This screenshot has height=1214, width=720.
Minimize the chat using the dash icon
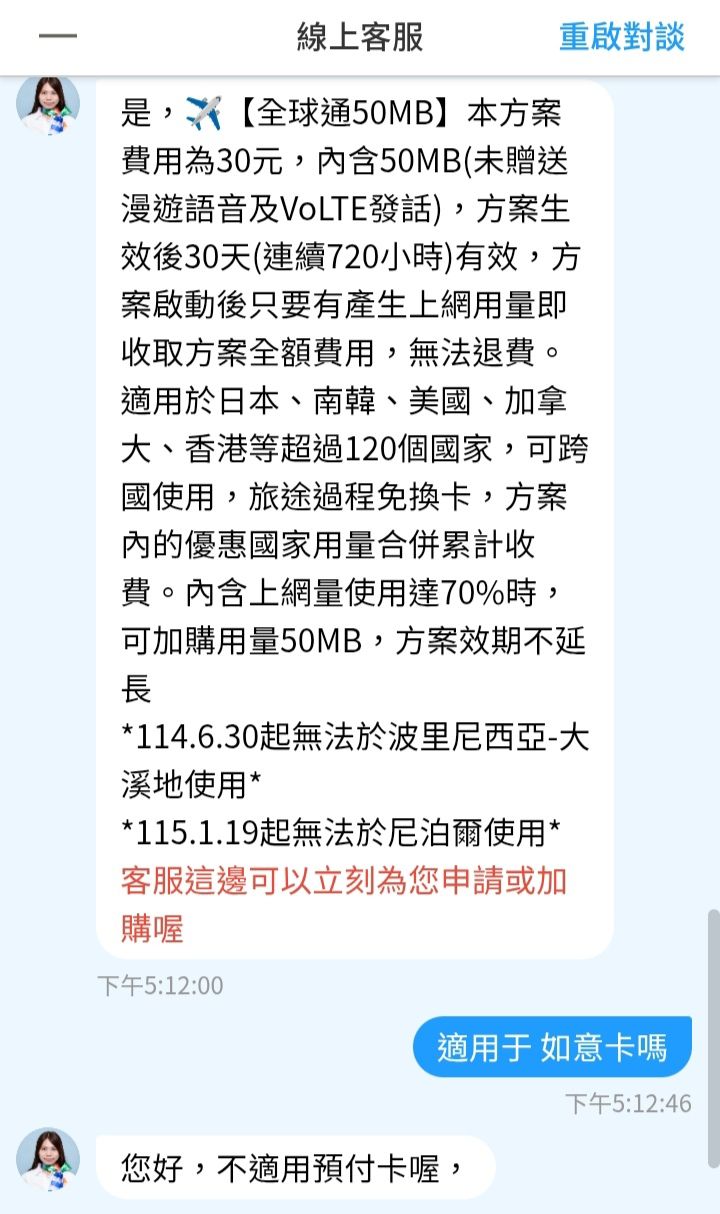pyautogui.click(x=57, y=37)
